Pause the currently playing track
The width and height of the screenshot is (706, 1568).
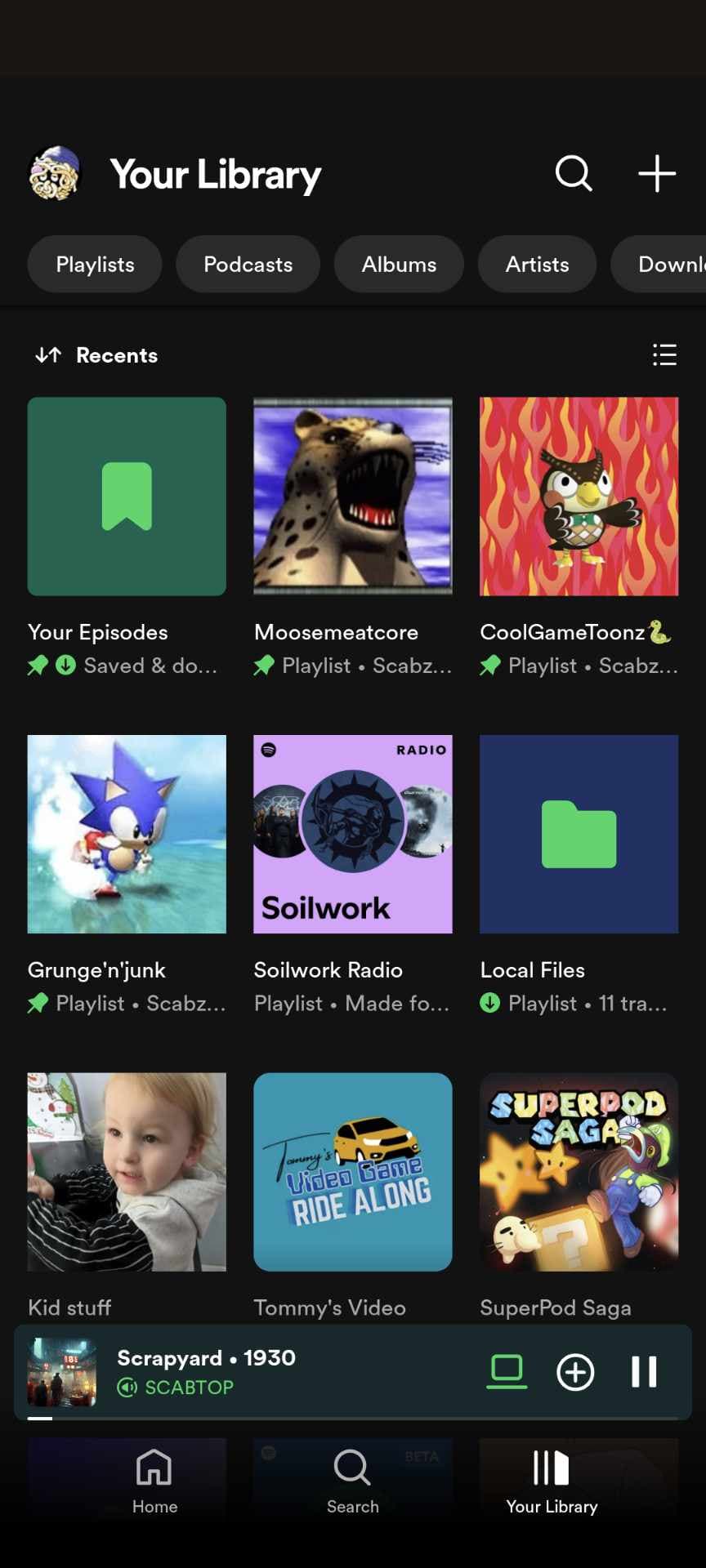[644, 1372]
